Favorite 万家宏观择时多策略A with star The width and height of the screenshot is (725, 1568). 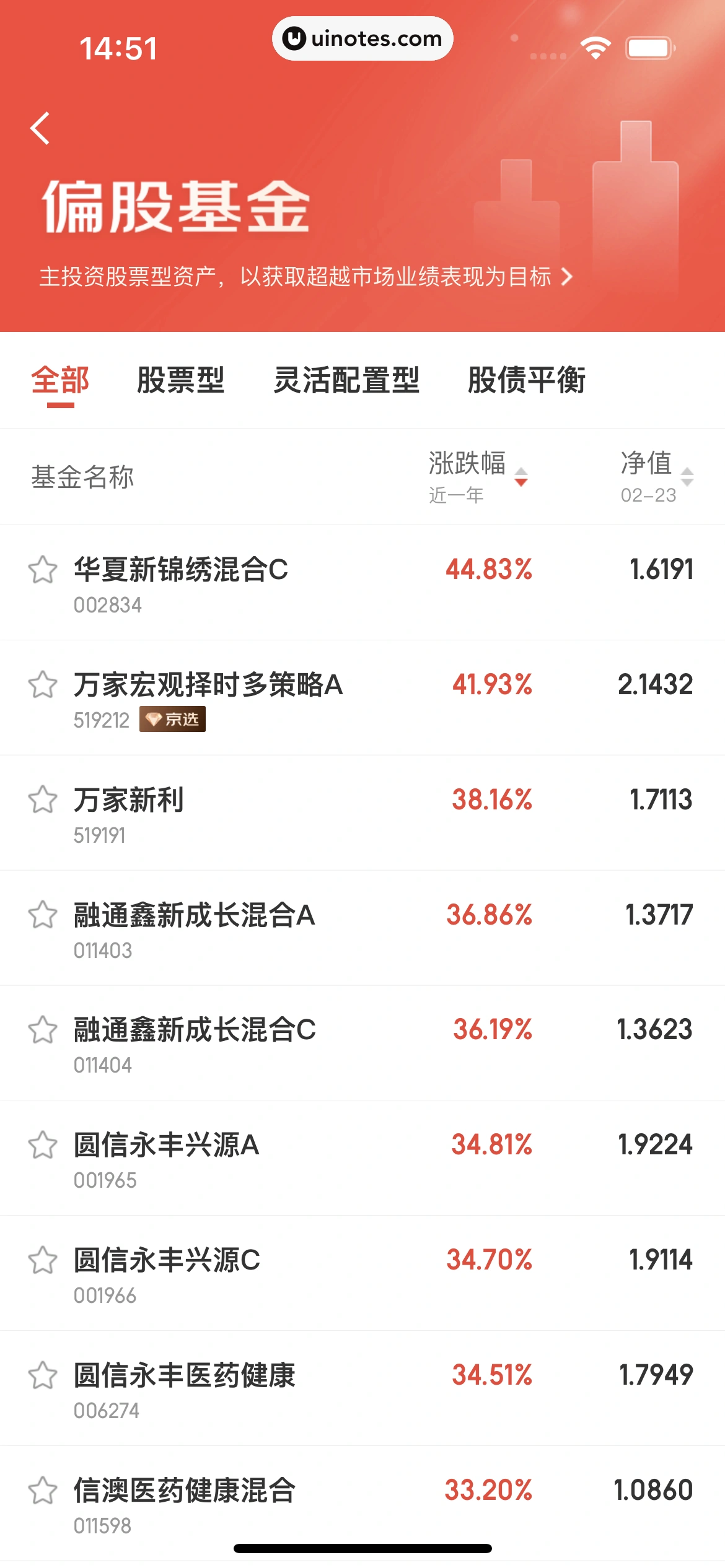43,685
